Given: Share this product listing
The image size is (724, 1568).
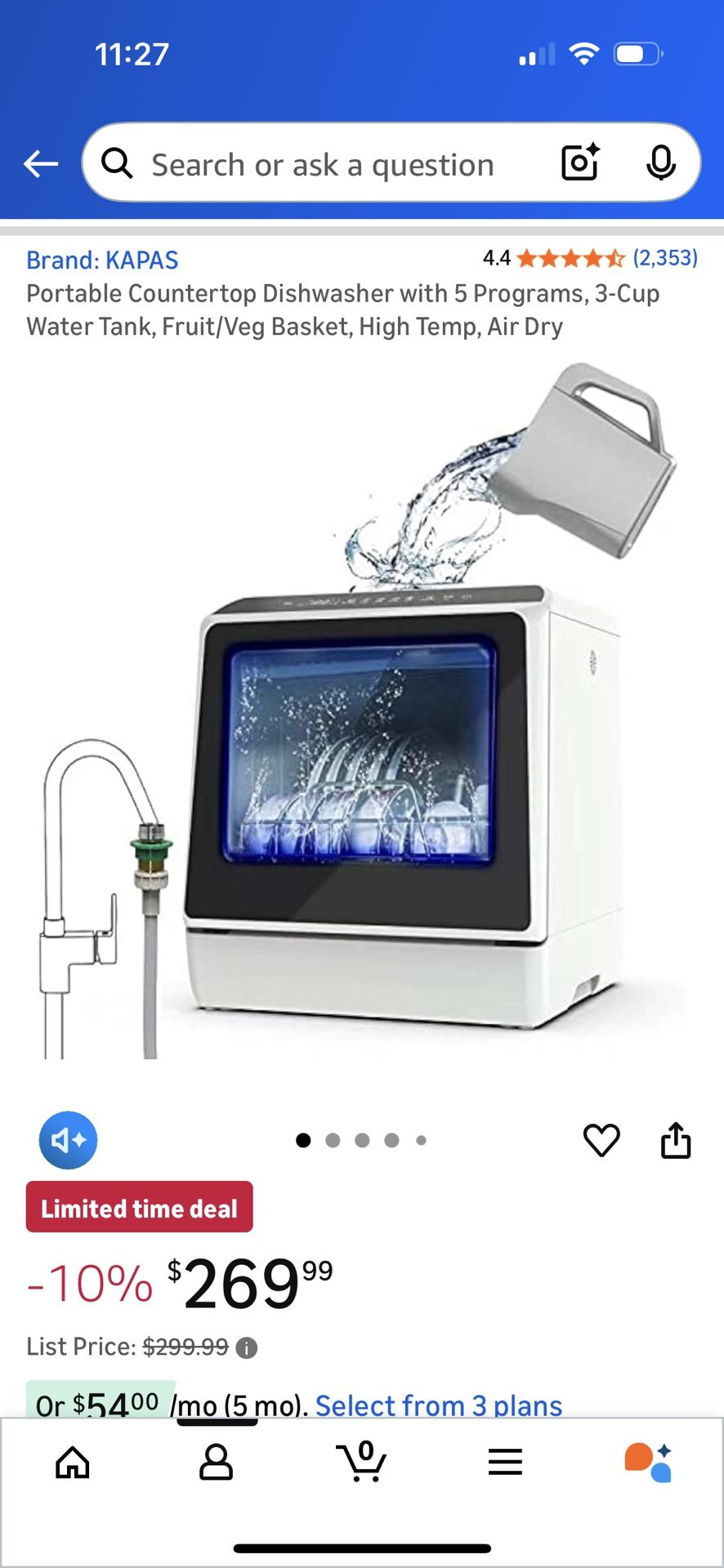Looking at the screenshot, I should [x=676, y=1140].
